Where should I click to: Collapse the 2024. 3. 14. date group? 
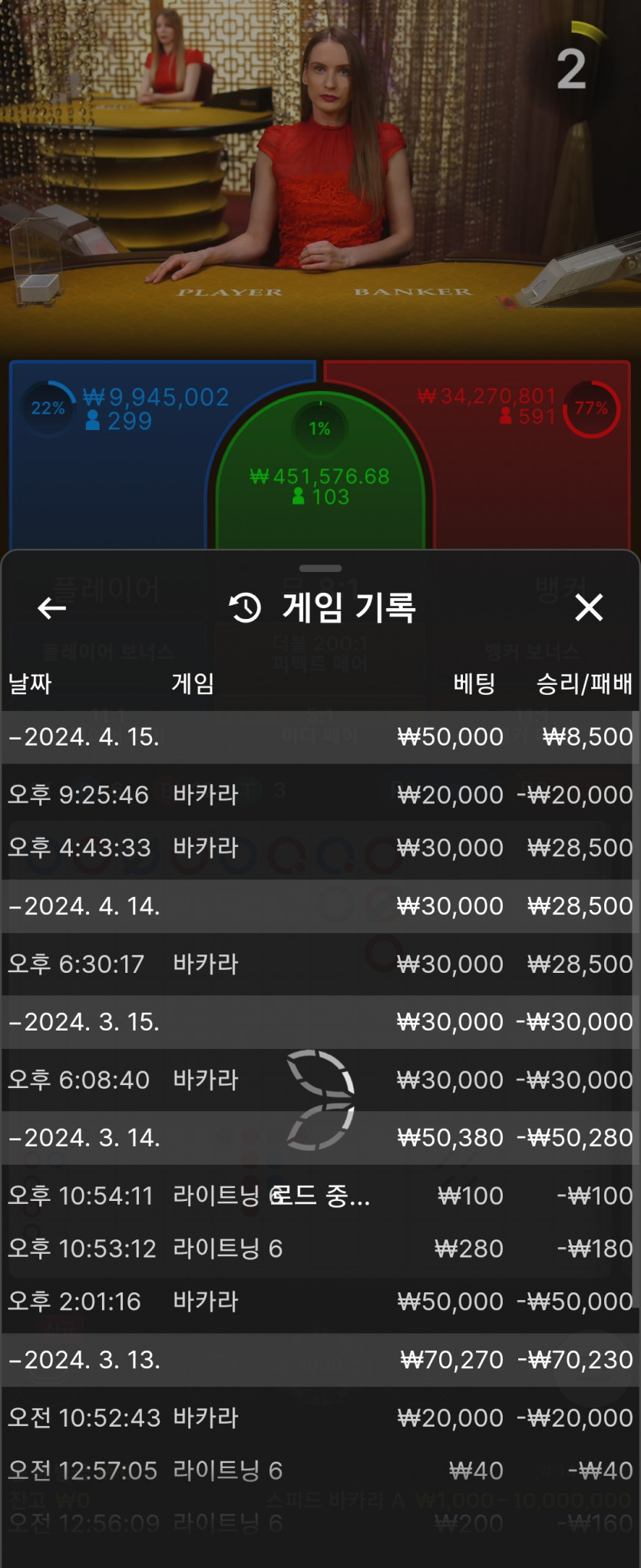[x=84, y=1138]
